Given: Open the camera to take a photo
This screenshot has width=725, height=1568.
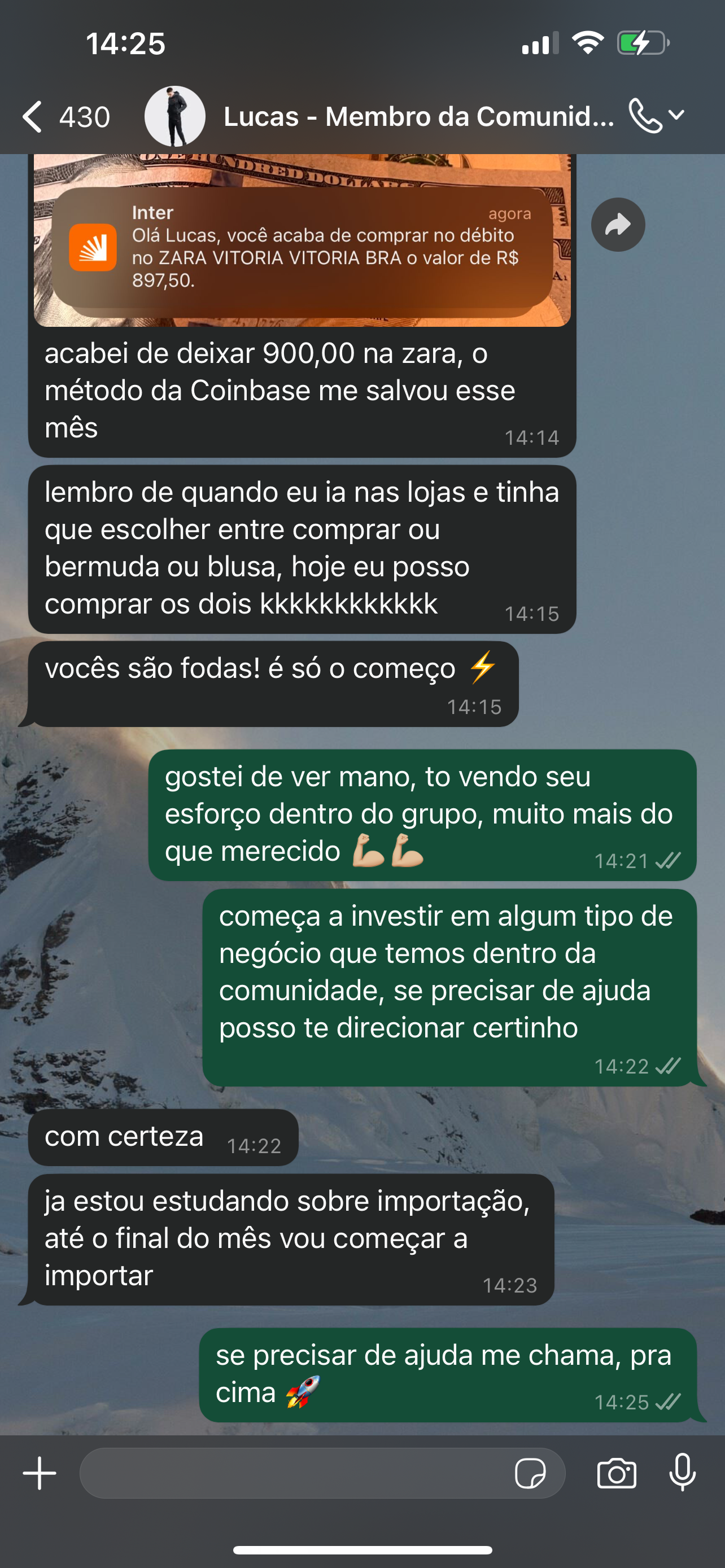Looking at the screenshot, I should (617, 1474).
